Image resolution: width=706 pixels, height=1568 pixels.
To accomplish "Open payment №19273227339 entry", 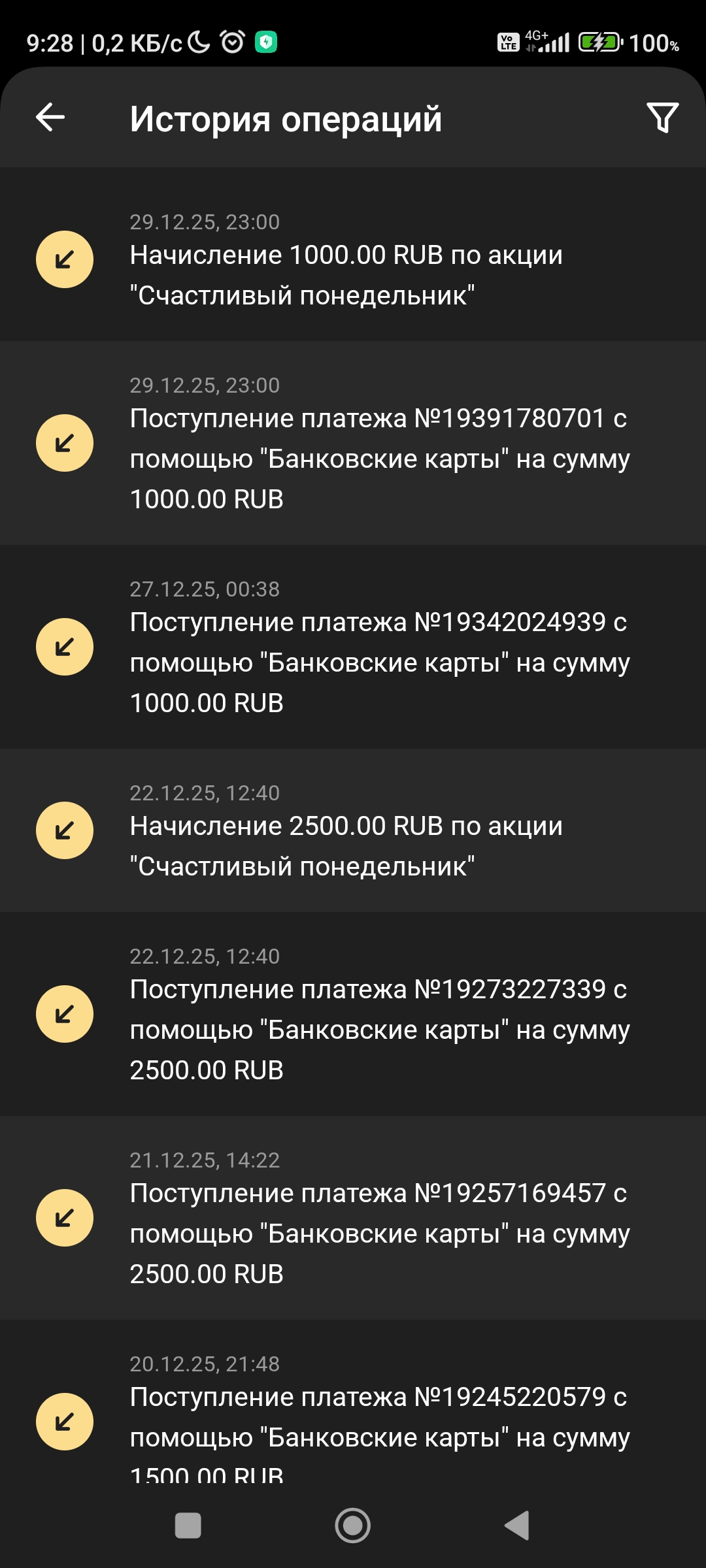I will [x=353, y=1014].
